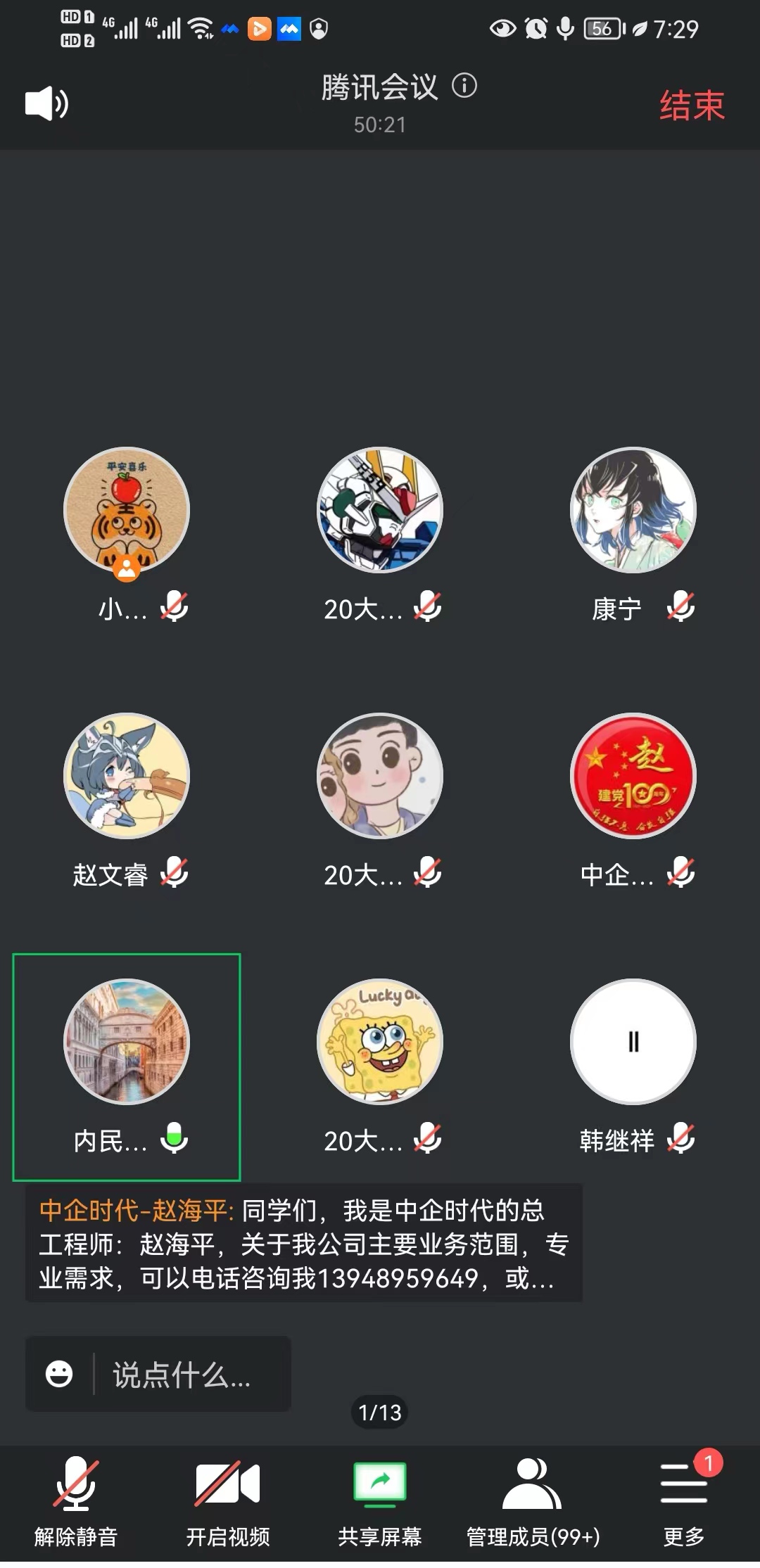Viewport: 760px width, 1568px height.
Task: Open the emoji picker in chat bar
Action: 59,1374
